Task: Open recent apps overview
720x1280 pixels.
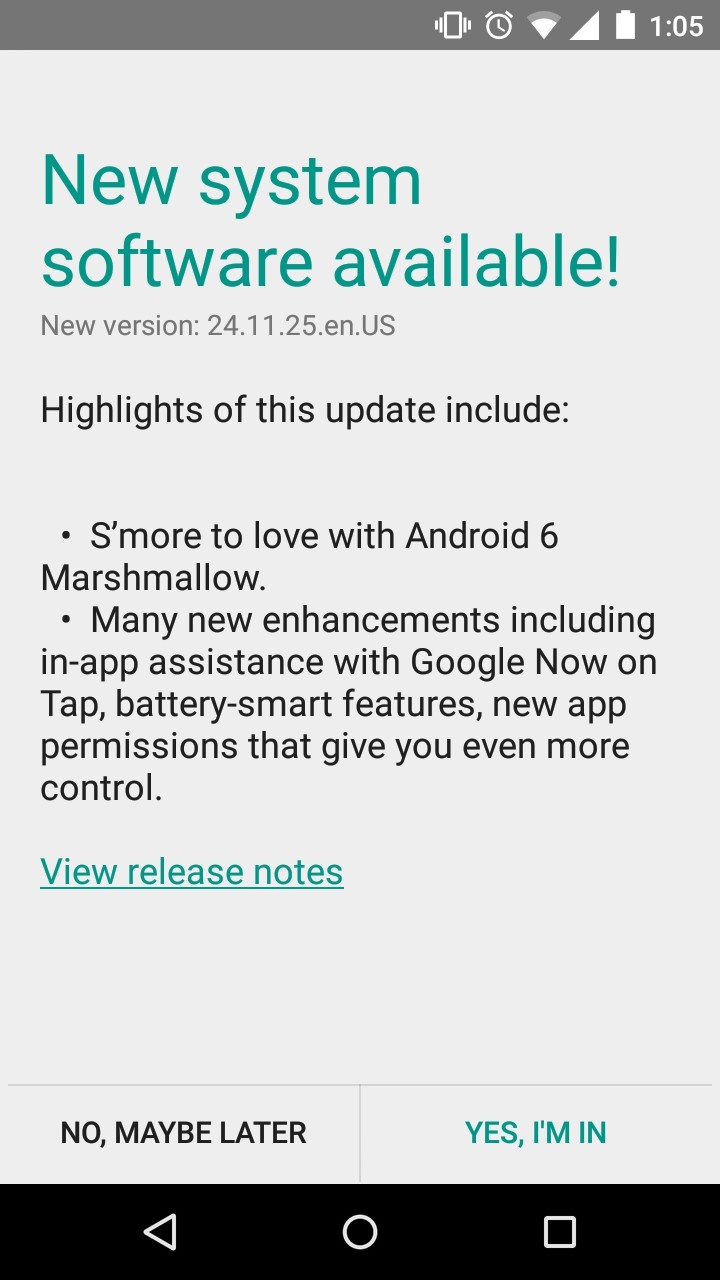Action: pyautogui.click(x=560, y=1232)
